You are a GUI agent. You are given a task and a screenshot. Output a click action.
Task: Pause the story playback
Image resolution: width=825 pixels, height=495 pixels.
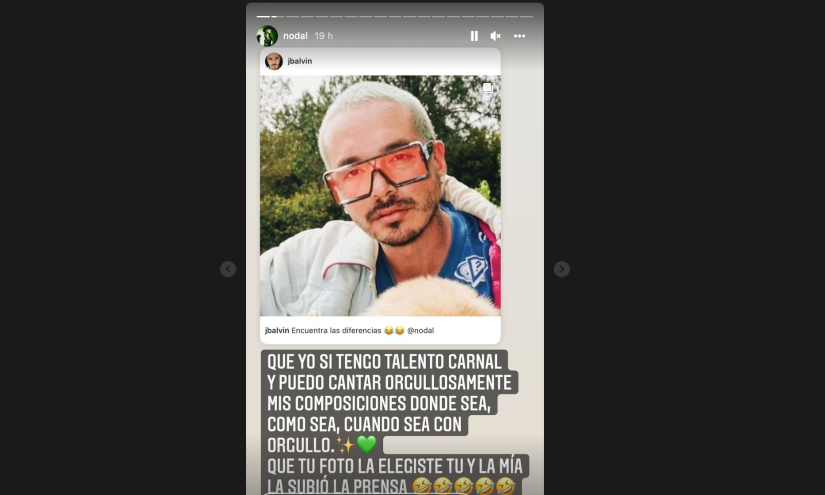point(474,36)
